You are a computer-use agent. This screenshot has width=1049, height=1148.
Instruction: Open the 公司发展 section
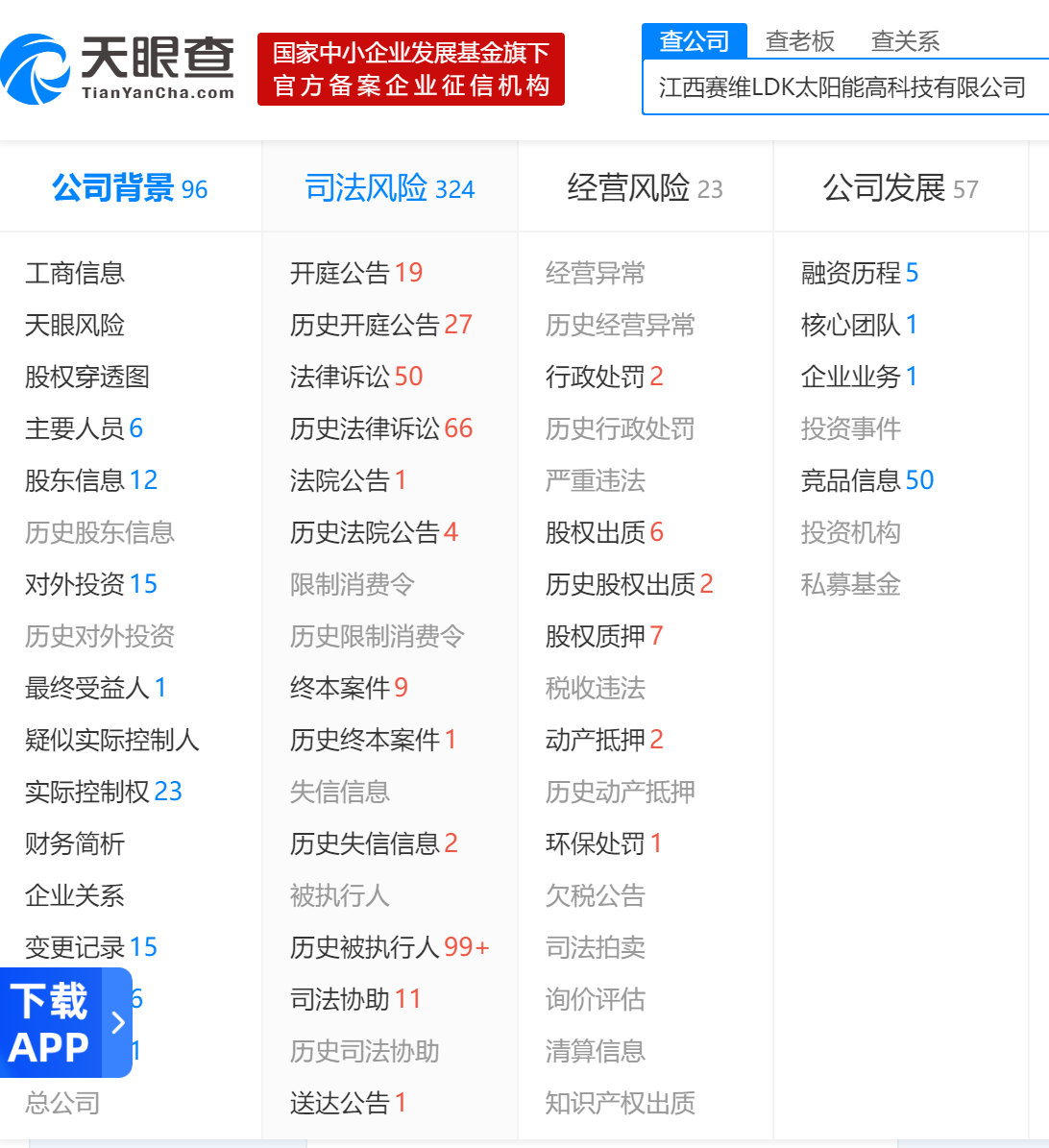(x=900, y=188)
